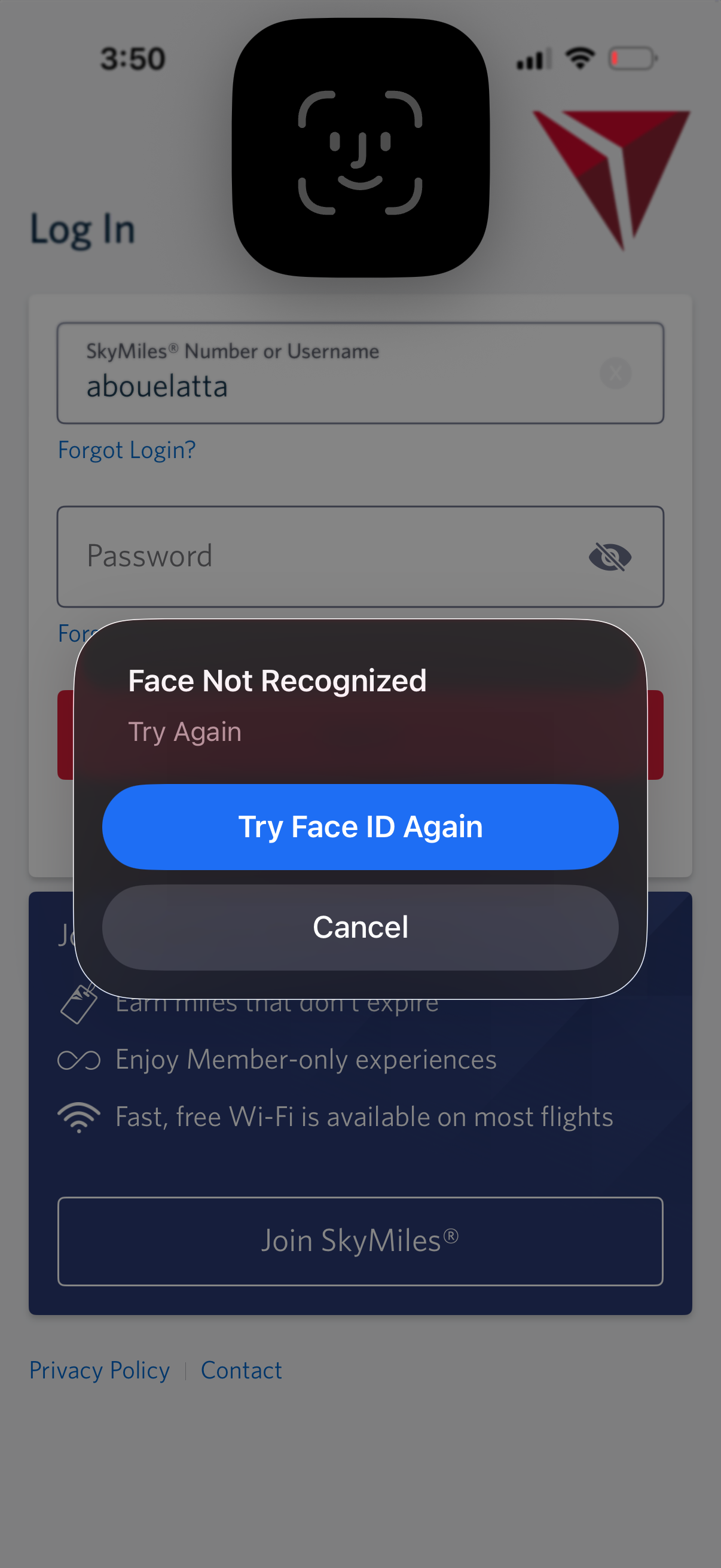Open the Privacy Policy
Screen dimensions: 721x1568
coord(99,1370)
